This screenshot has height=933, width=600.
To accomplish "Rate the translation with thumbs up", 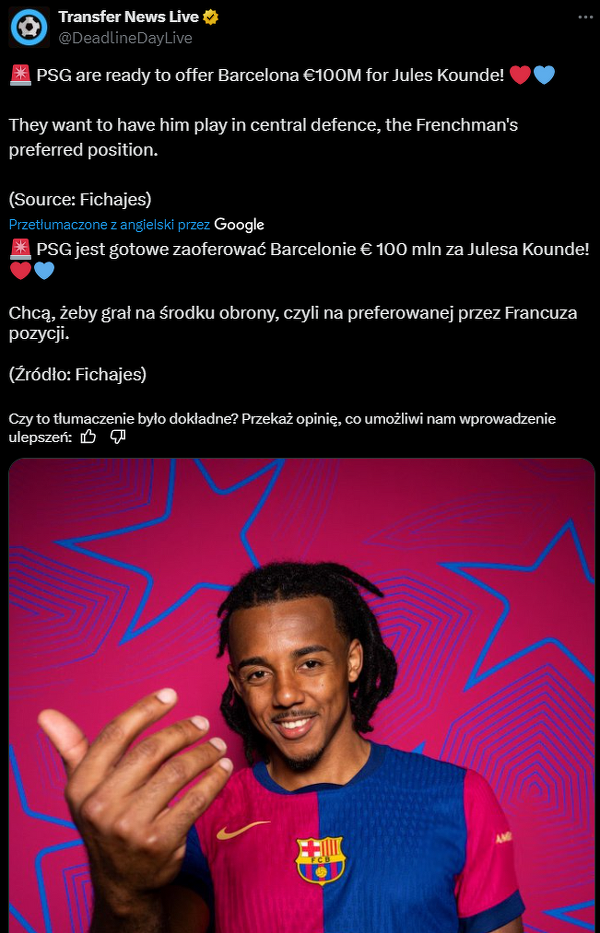I will pyautogui.click(x=89, y=437).
